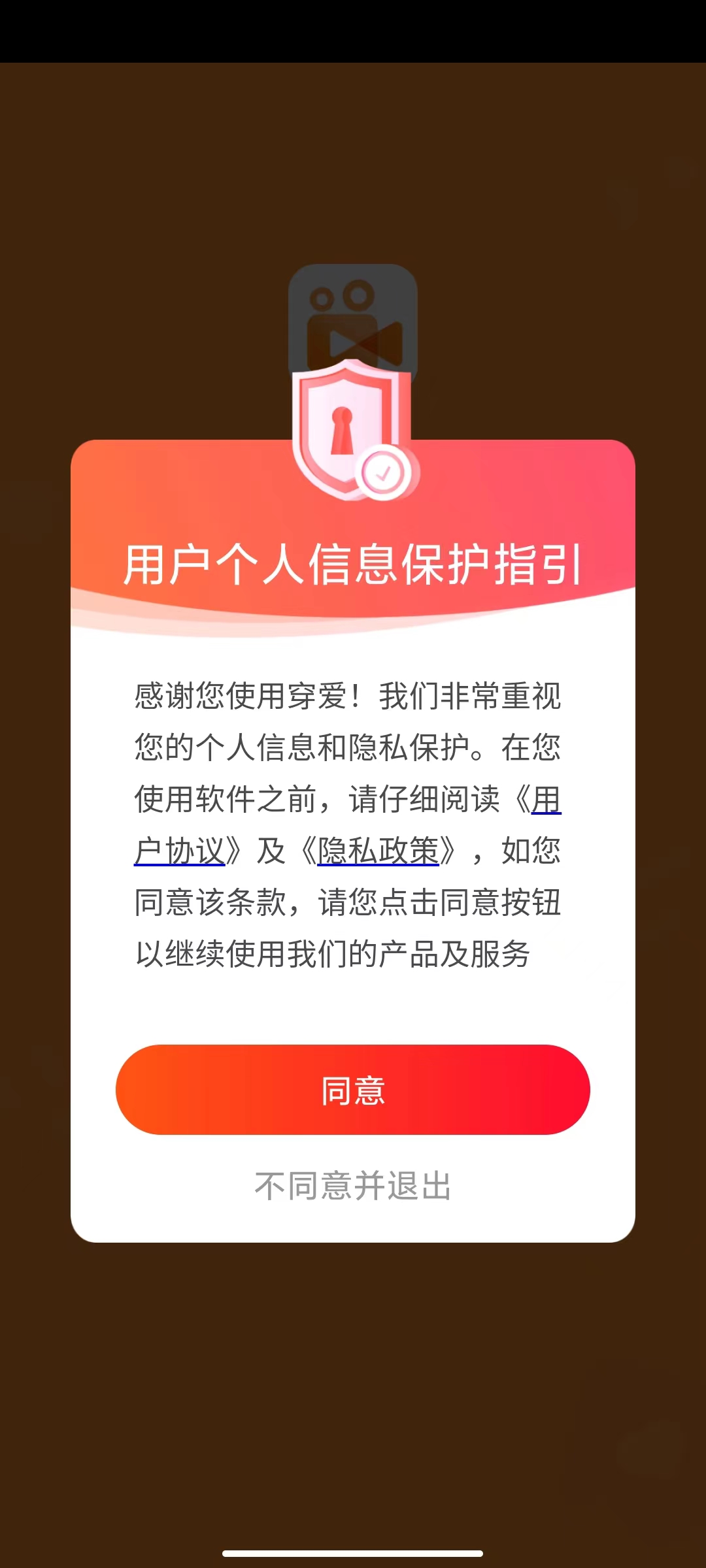Choose 不同意并退出 to decline and exit

click(x=353, y=1186)
